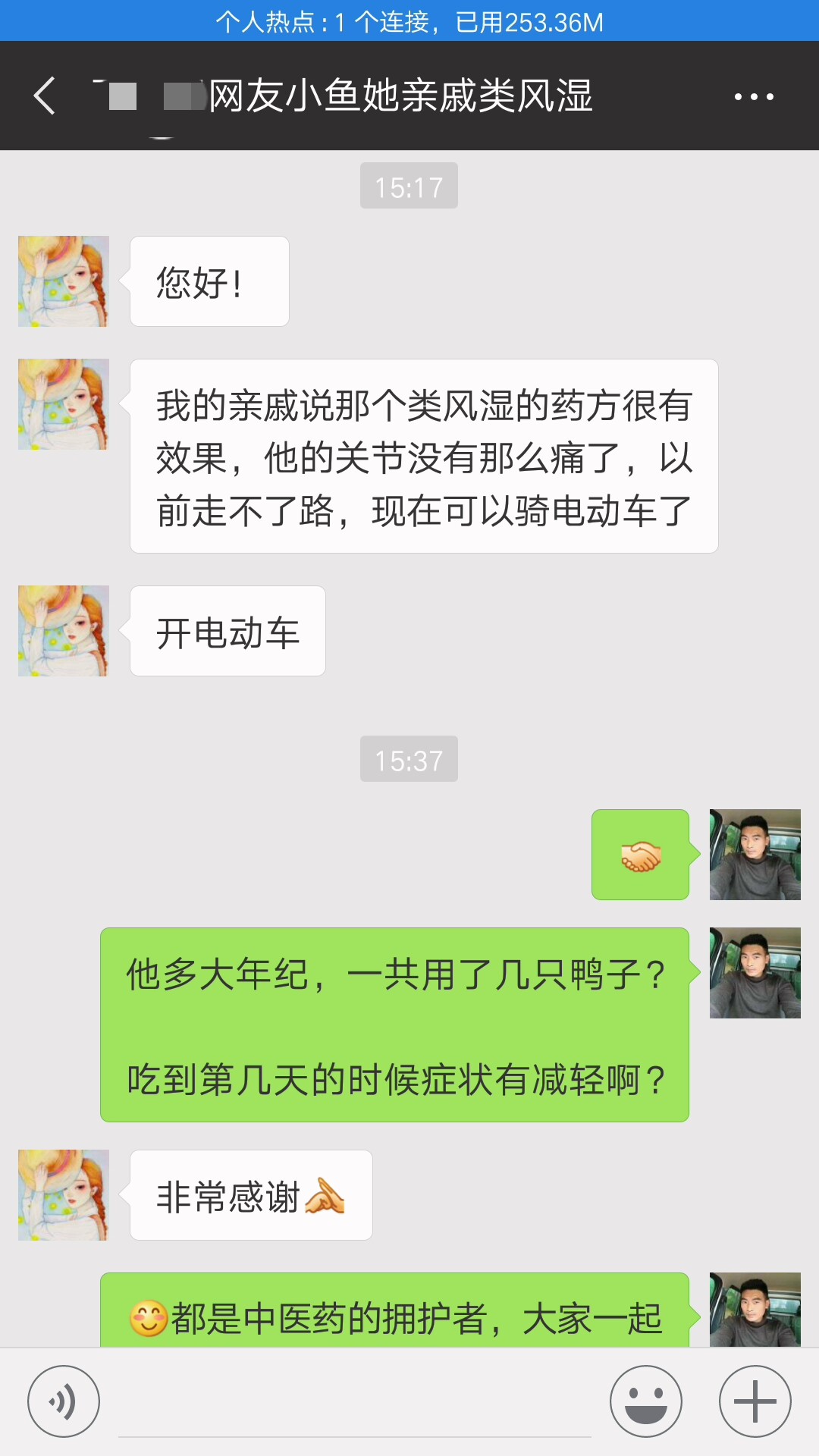This screenshot has height=1456, width=819.
Task: Focus the message text field
Action: pyautogui.click(x=355, y=1403)
